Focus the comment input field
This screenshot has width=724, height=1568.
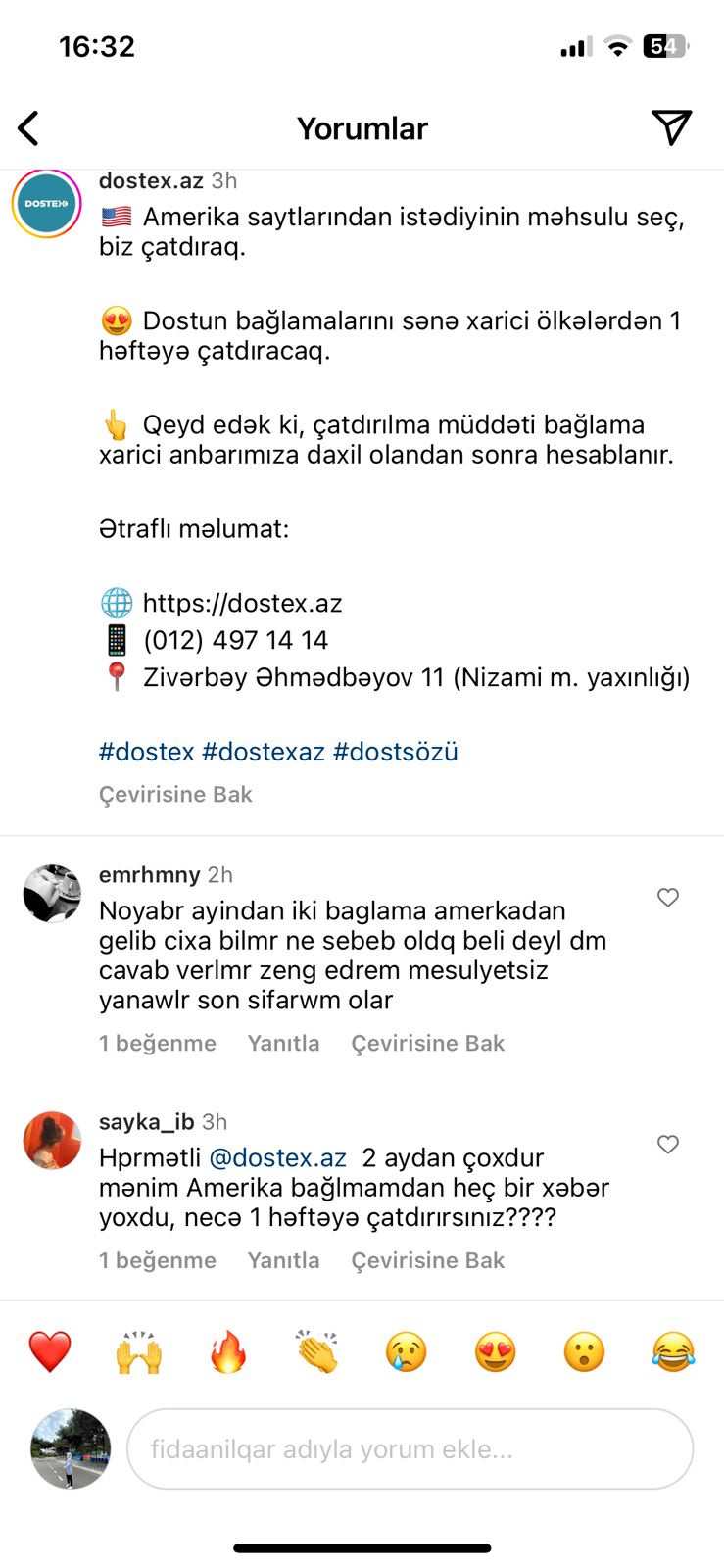coord(410,1449)
